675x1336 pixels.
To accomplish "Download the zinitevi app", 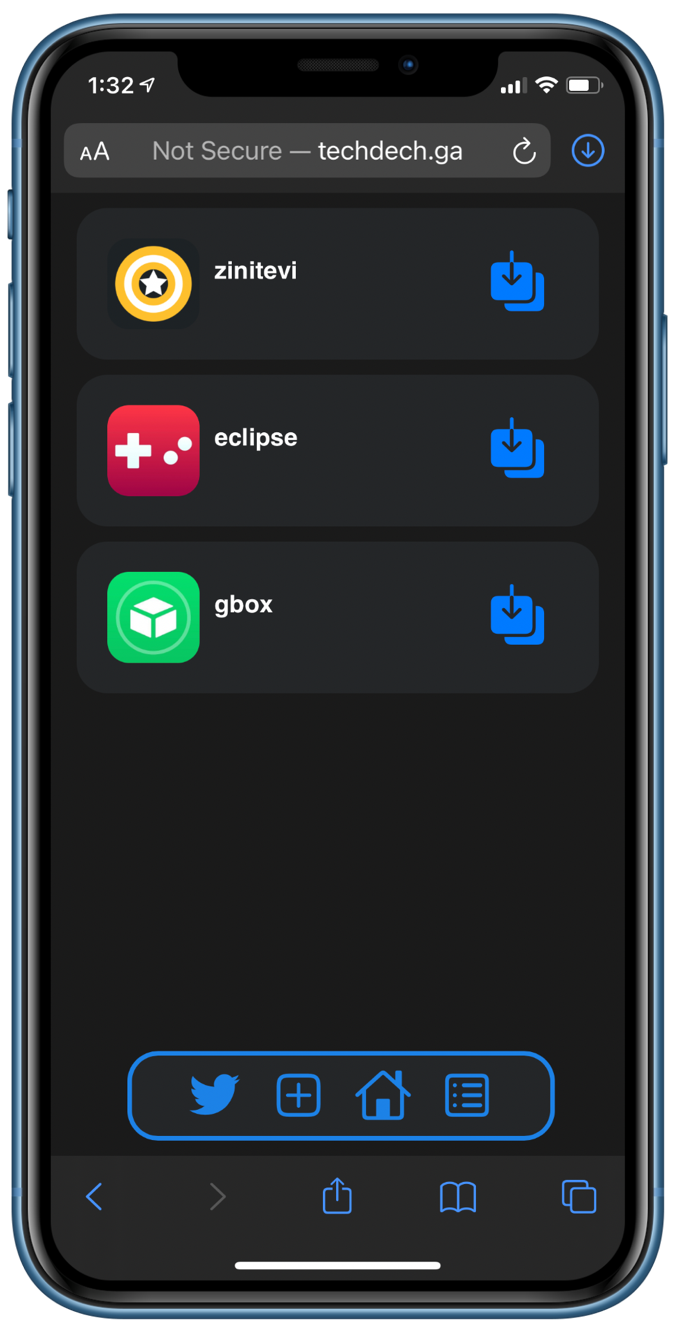I will tap(517, 283).
